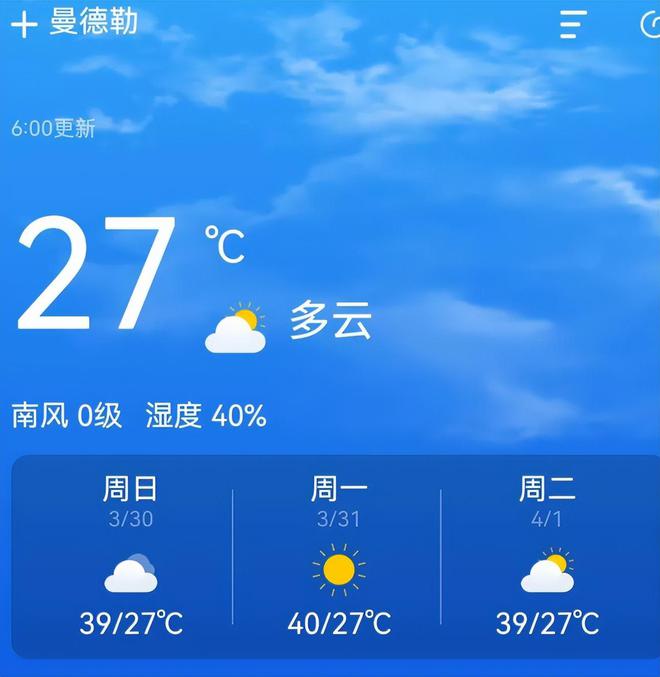The width and height of the screenshot is (660, 677).
Task: Add a new city with plus icon
Action: click(x=24, y=24)
